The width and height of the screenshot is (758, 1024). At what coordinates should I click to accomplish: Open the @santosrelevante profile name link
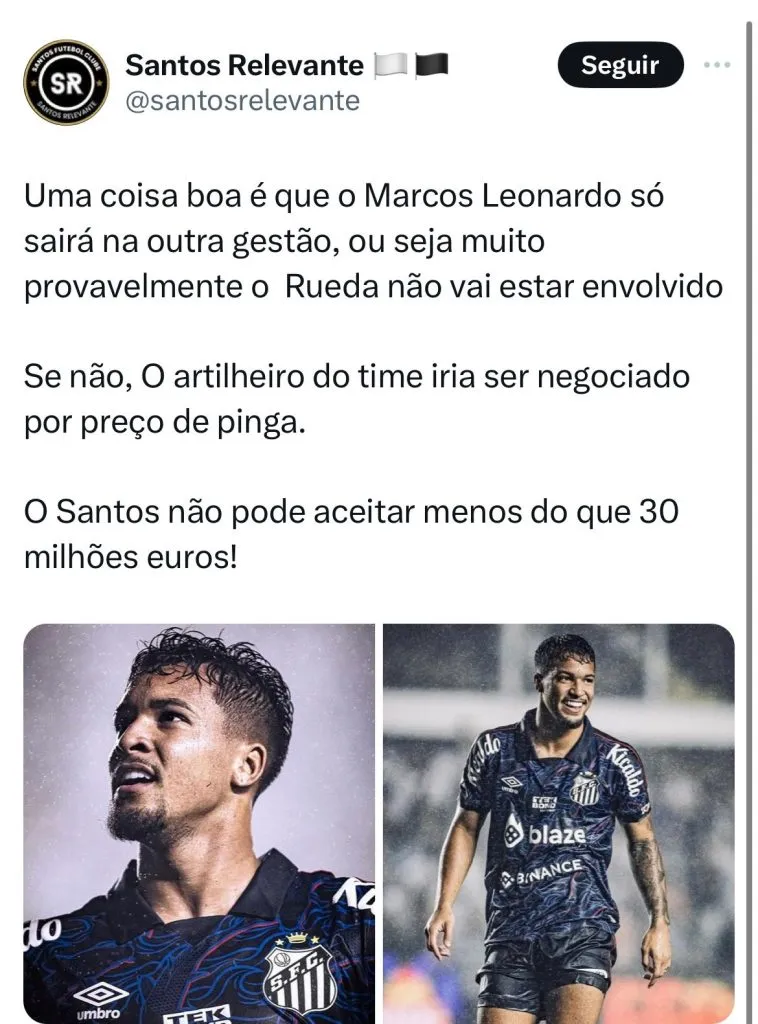pyautogui.click(x=242, y=101)
